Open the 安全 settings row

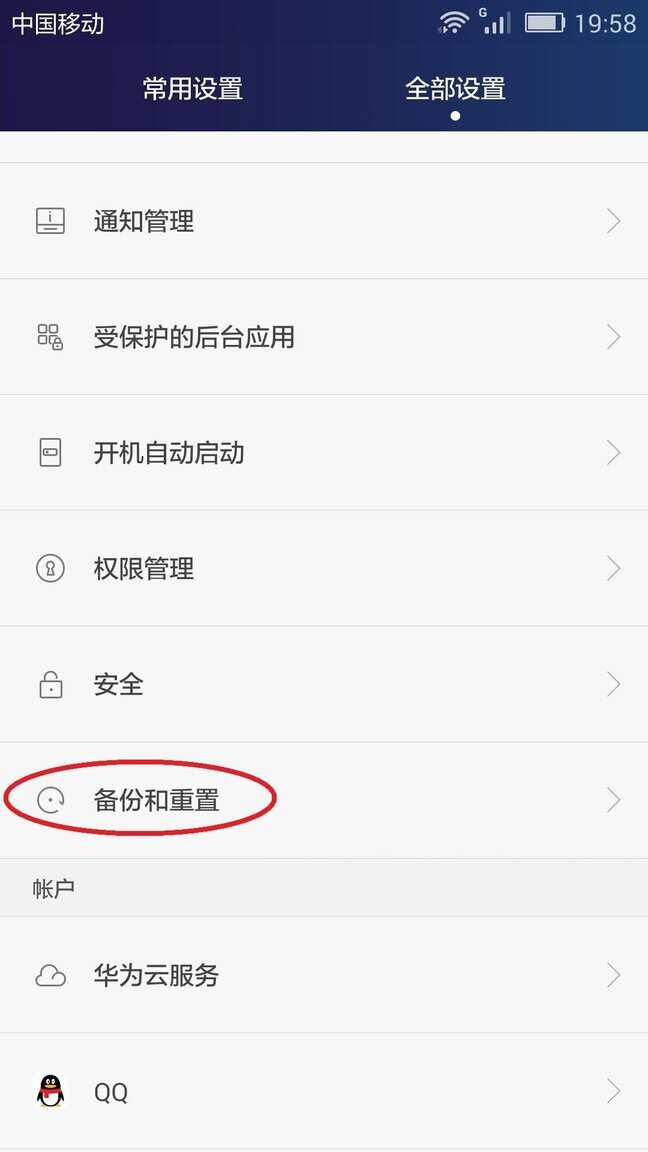coord(324,685)
